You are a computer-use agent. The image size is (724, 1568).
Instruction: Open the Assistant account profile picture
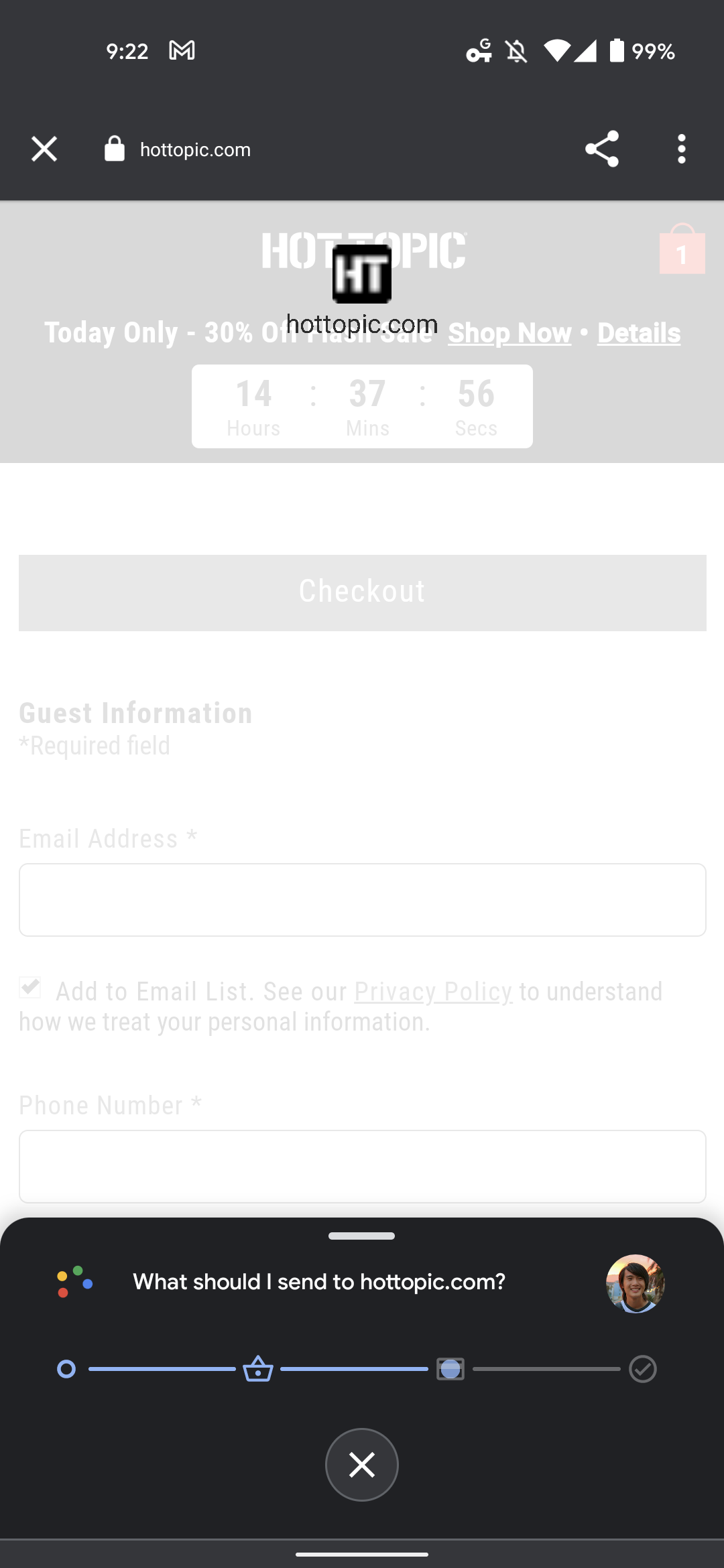point(636,1283)
